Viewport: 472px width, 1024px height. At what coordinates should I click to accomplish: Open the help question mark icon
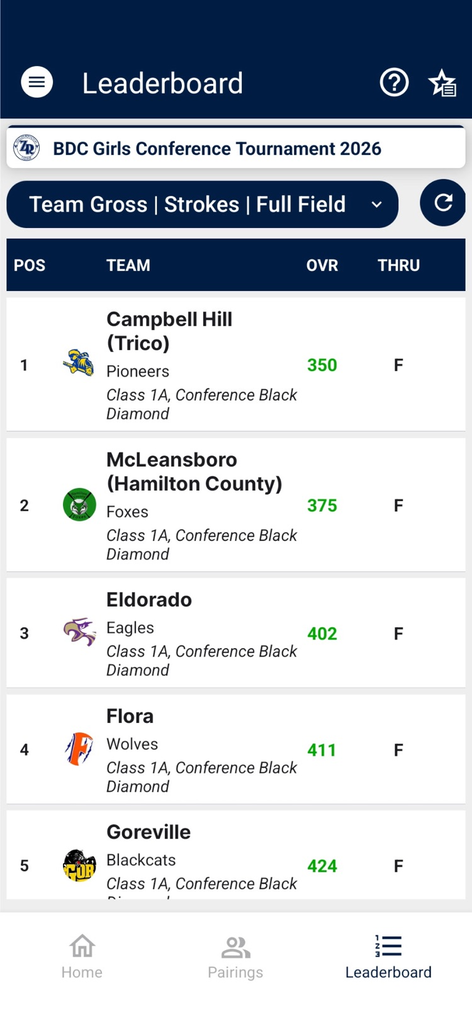(x=394, y=83)
